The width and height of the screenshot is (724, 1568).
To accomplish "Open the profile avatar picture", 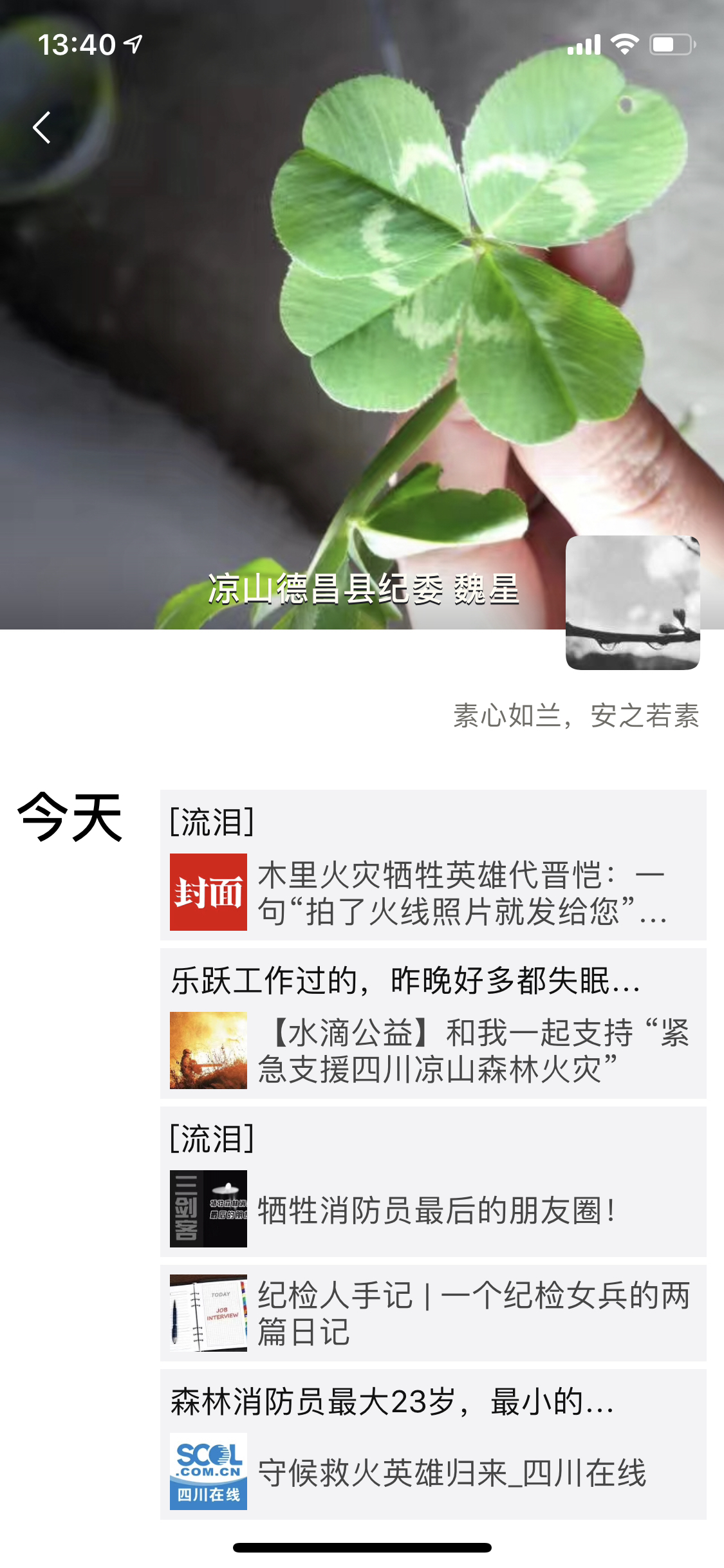I will point(632,602).
